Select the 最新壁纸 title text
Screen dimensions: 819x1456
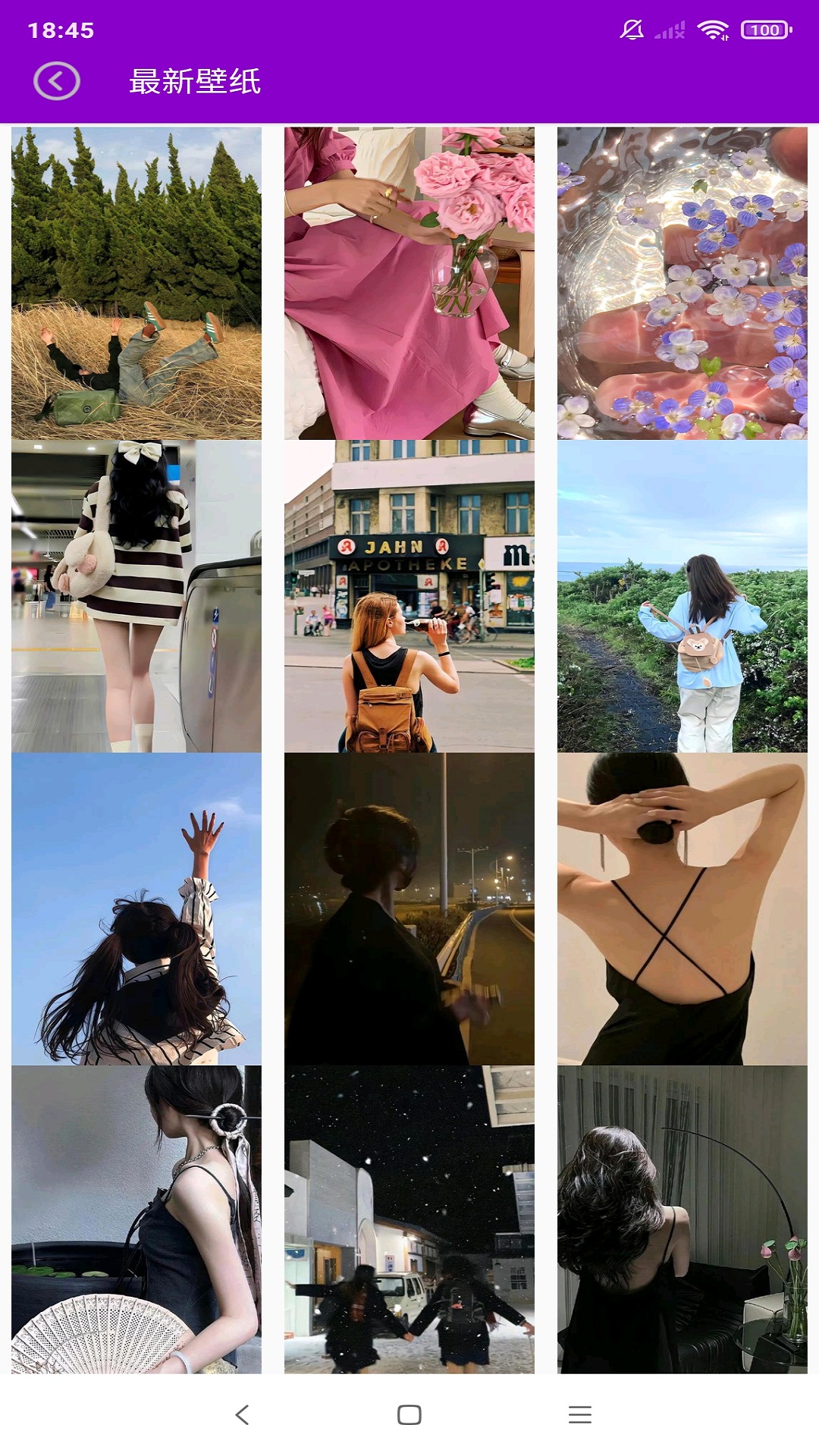[x=193, y=83]
